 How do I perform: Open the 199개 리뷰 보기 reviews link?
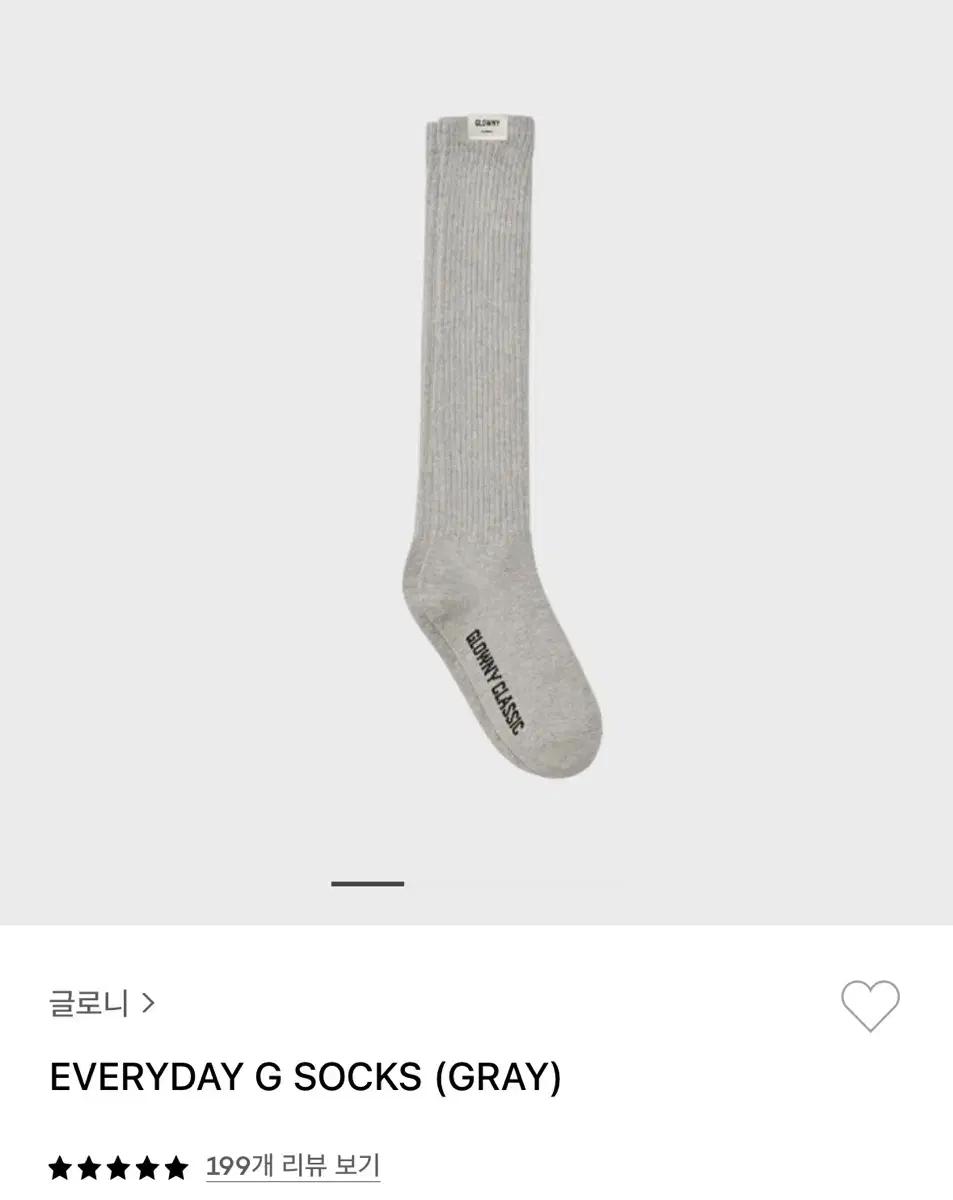[293, 1166]
